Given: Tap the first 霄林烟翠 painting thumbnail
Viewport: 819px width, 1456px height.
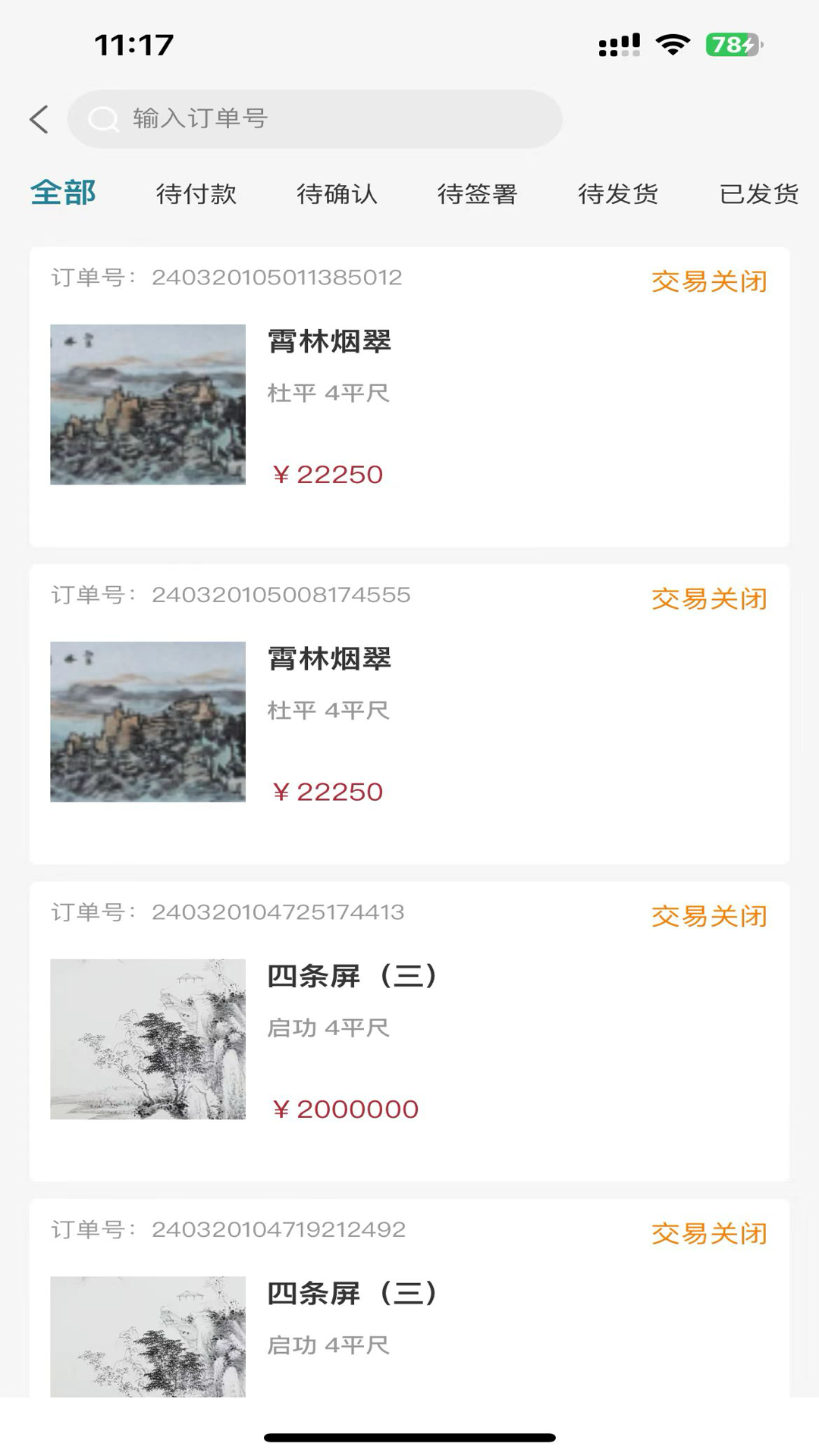Looking at the screenshot, I should (149, 404).
